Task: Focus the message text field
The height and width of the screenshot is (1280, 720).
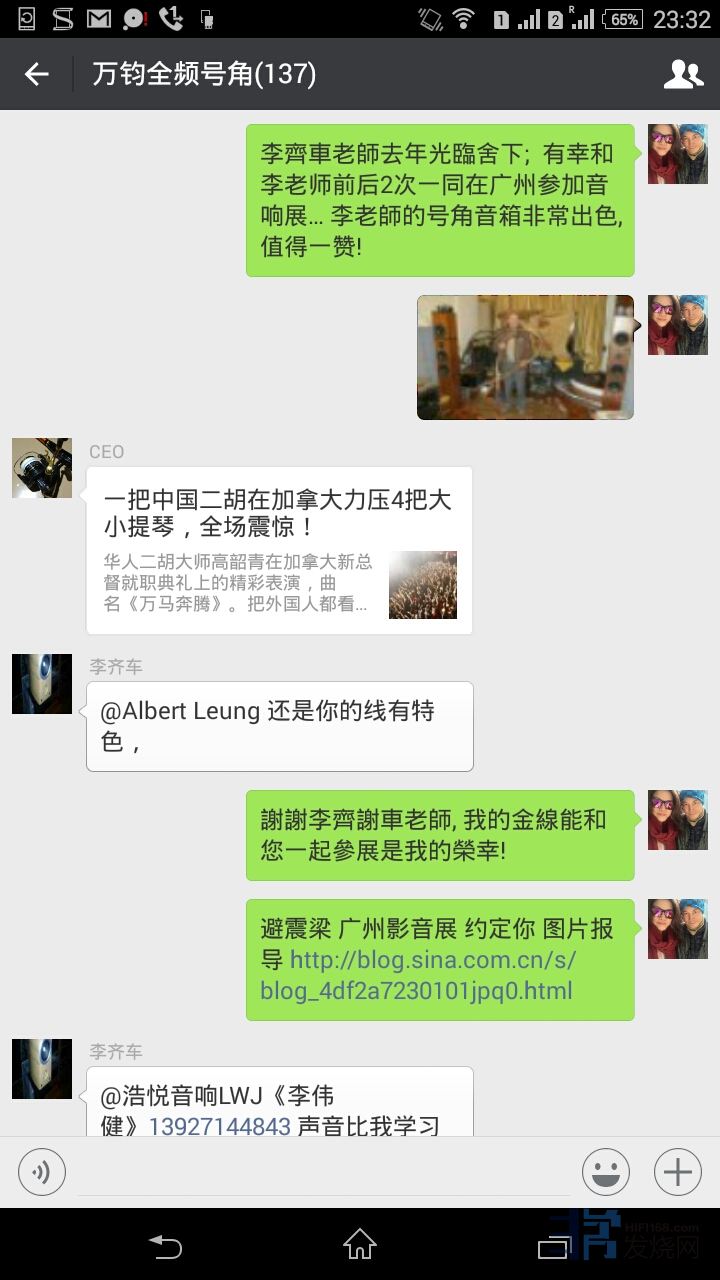Action: (x=324, y=1172)
